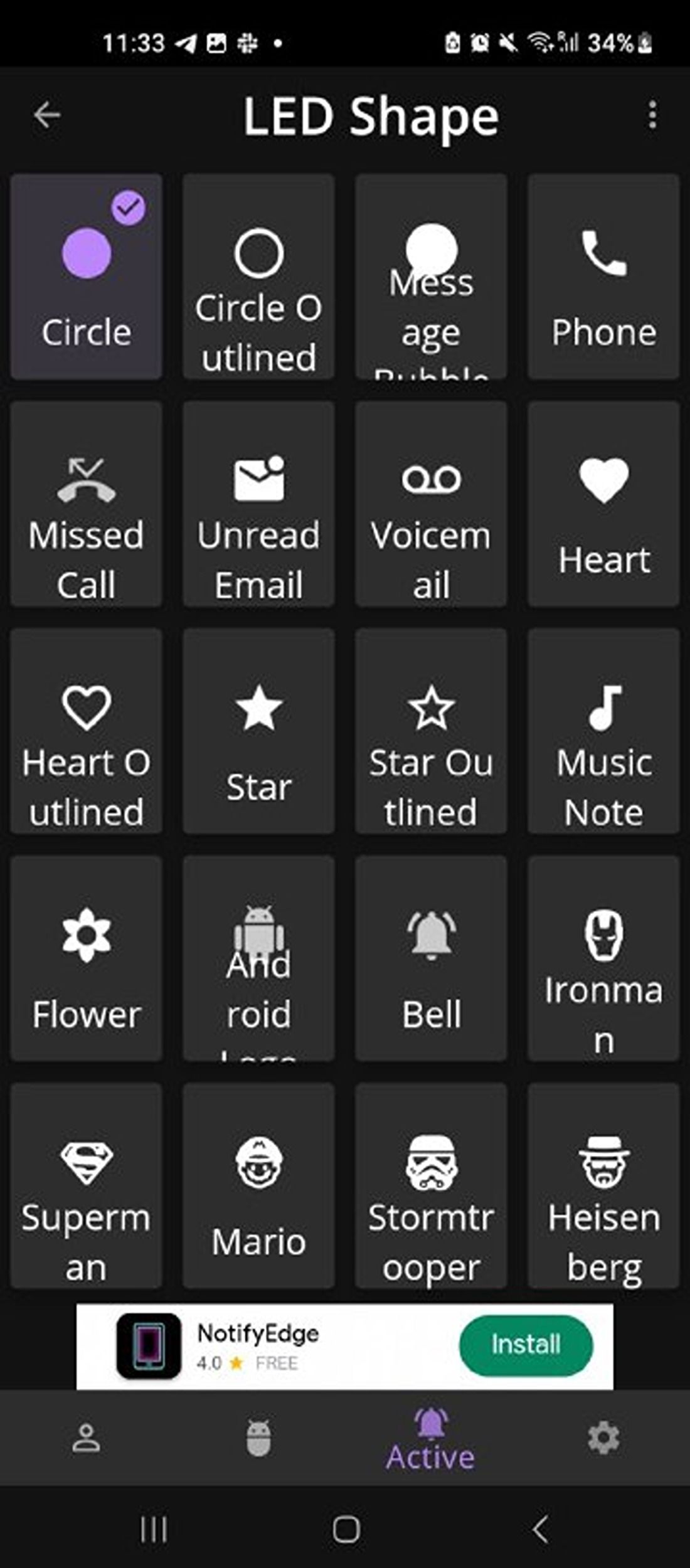The image size is (690, 1568).
Task: Select the filled Star shape
Action: coord(258,731)
